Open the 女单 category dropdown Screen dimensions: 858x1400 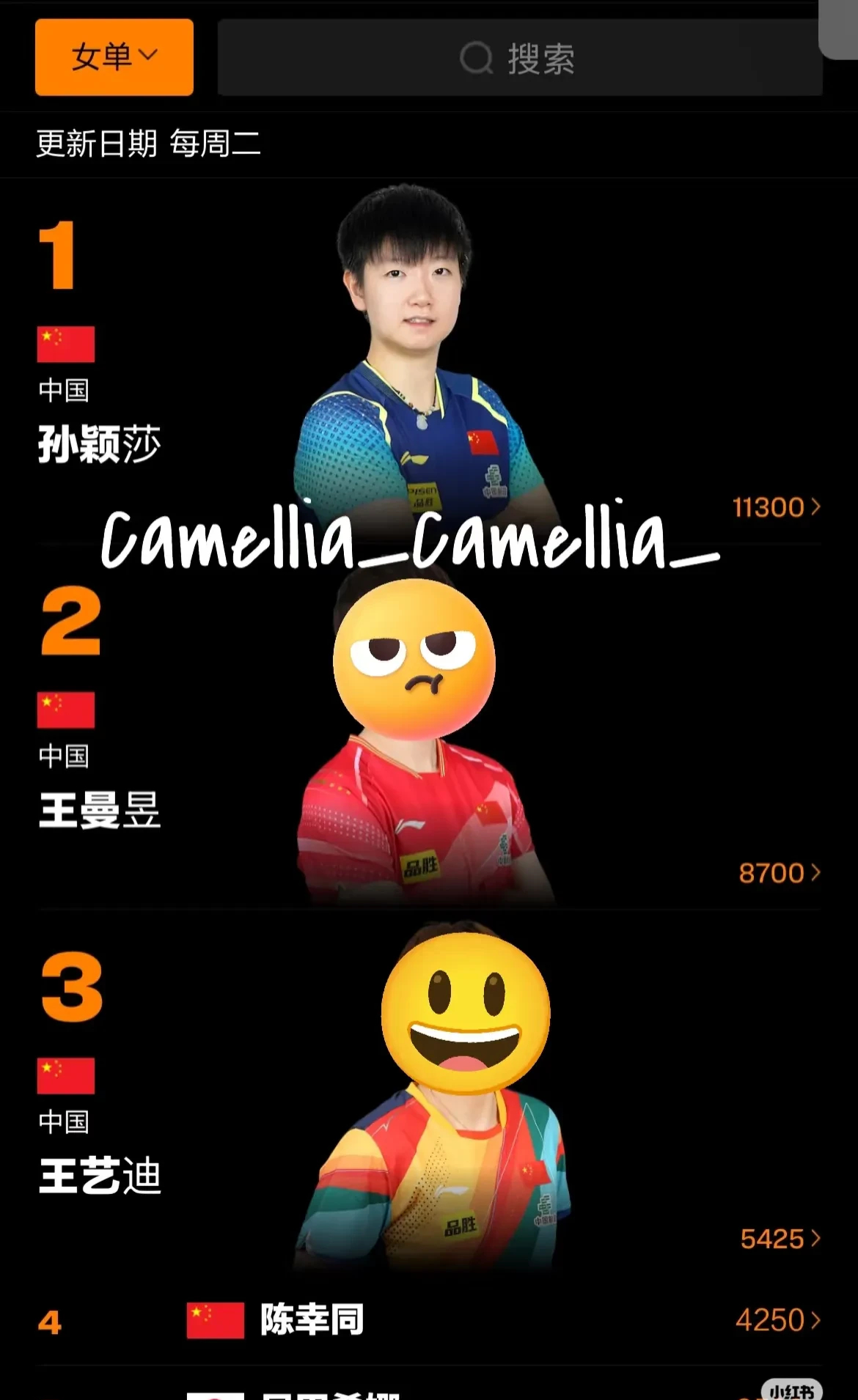click(114, 57)
